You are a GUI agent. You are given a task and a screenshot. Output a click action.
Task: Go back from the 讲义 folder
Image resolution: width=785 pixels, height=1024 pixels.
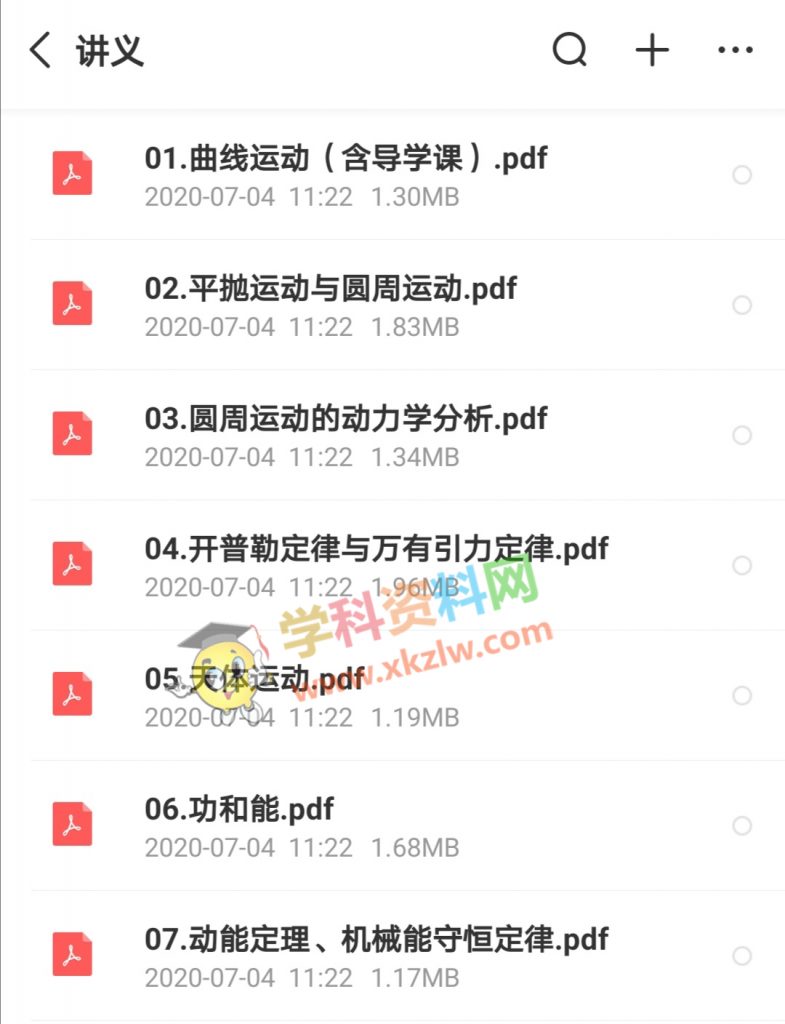40,50
